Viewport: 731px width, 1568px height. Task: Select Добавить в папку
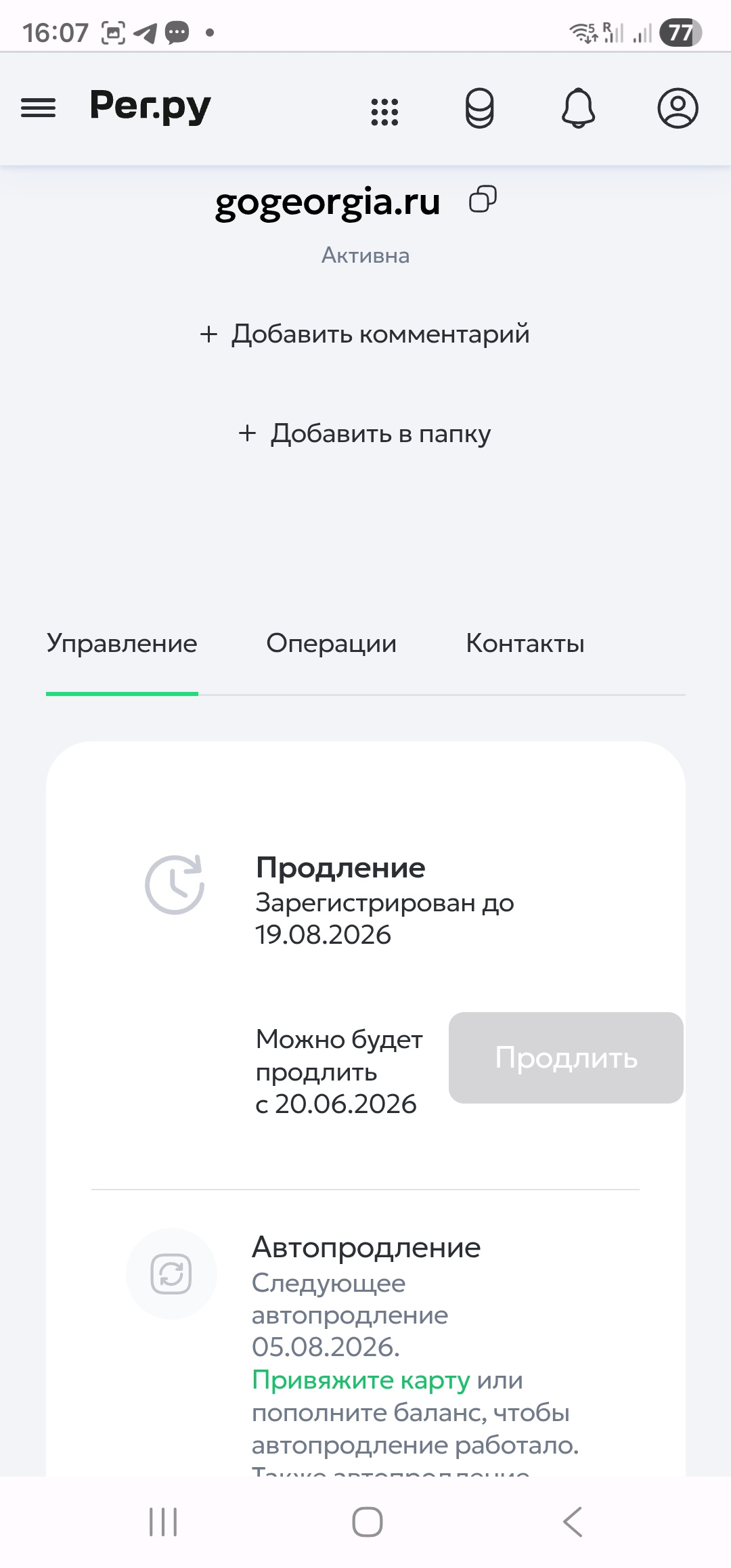[x=365, y=433]
